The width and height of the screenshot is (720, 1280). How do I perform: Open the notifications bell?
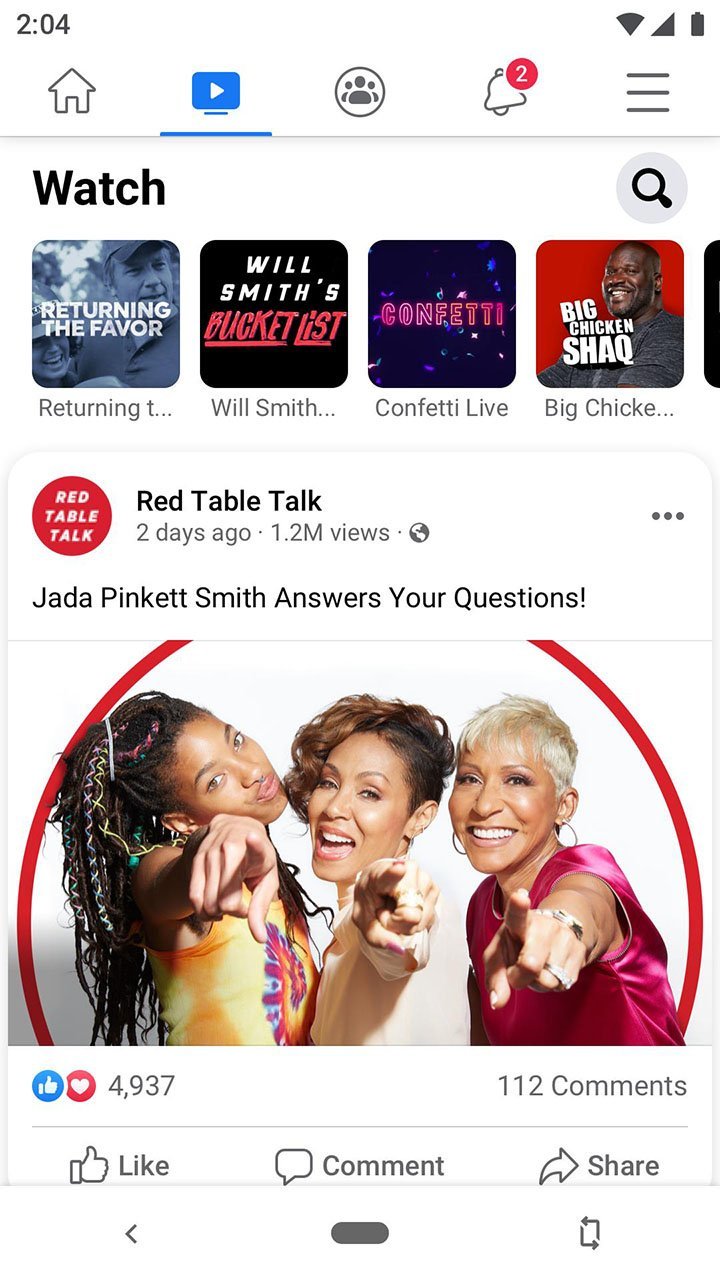tap(506, 93)
